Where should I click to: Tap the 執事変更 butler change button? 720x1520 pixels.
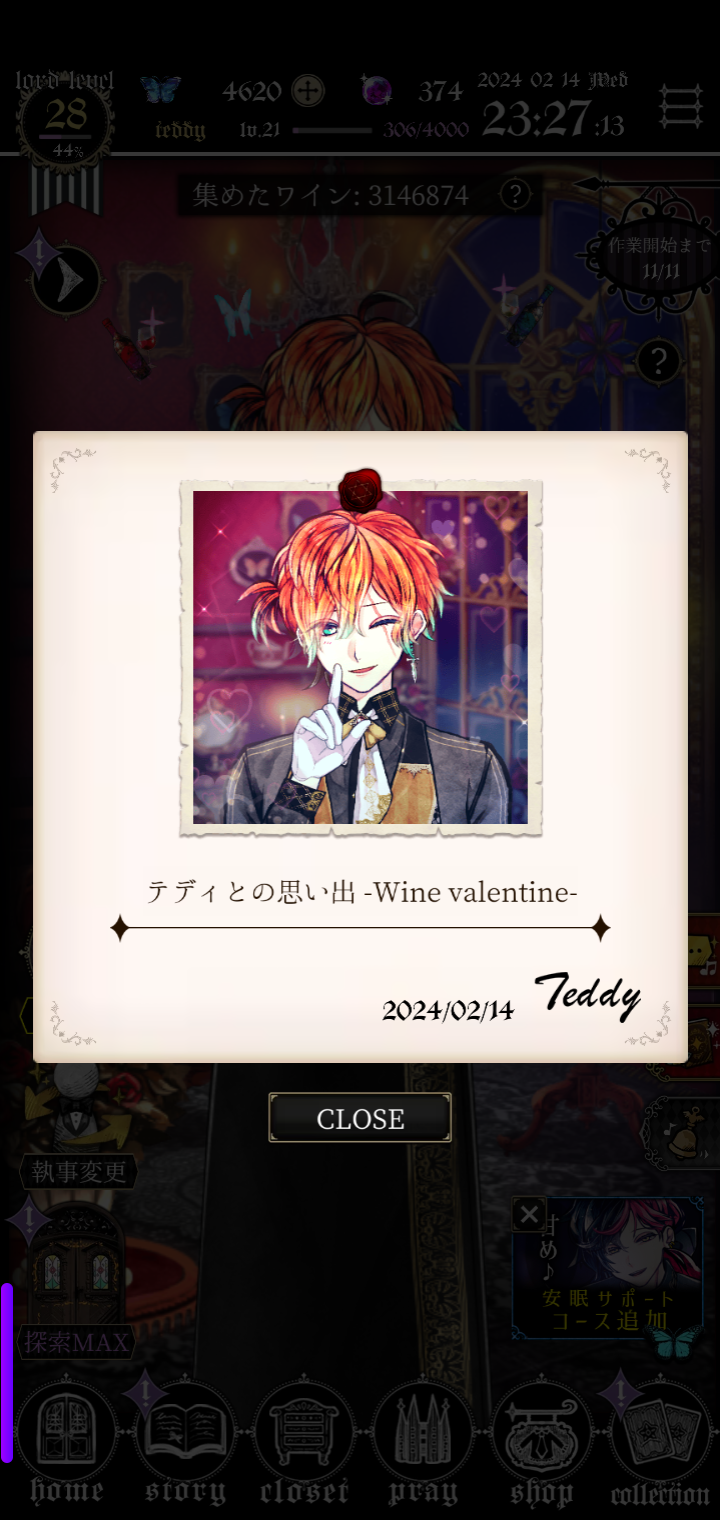(78, 1171)
